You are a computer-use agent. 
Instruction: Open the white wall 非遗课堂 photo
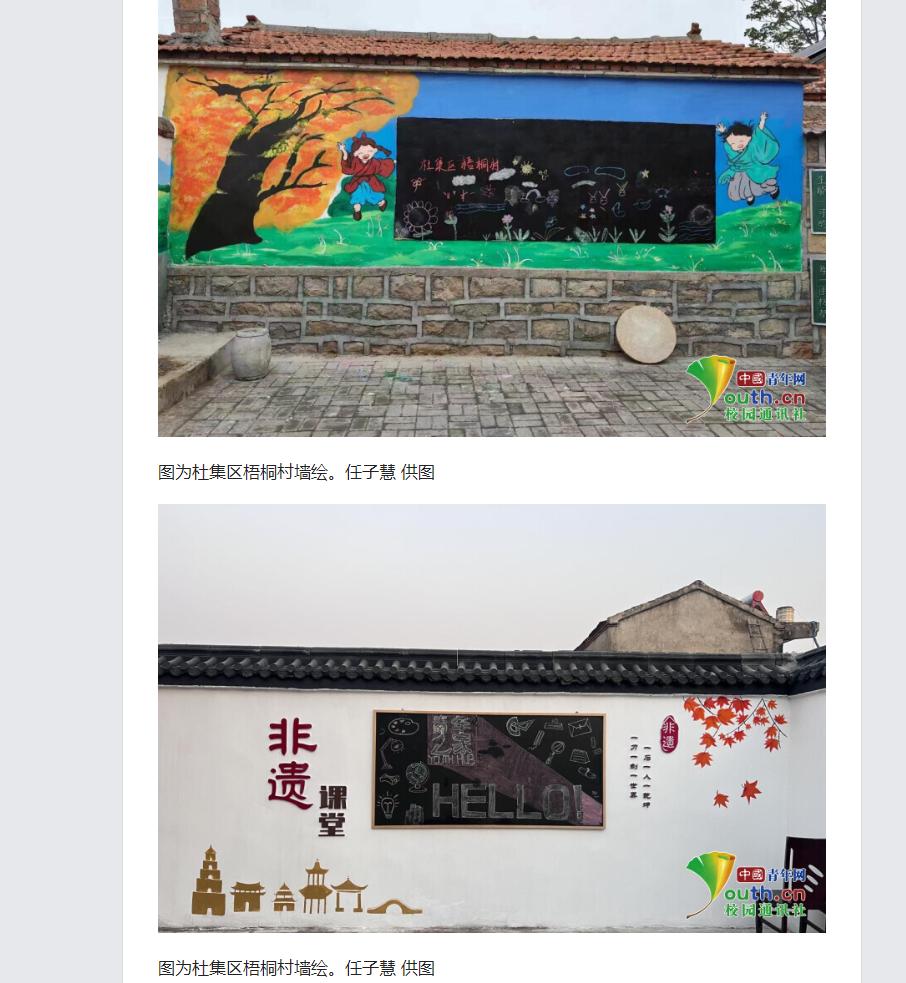[491, 718]
